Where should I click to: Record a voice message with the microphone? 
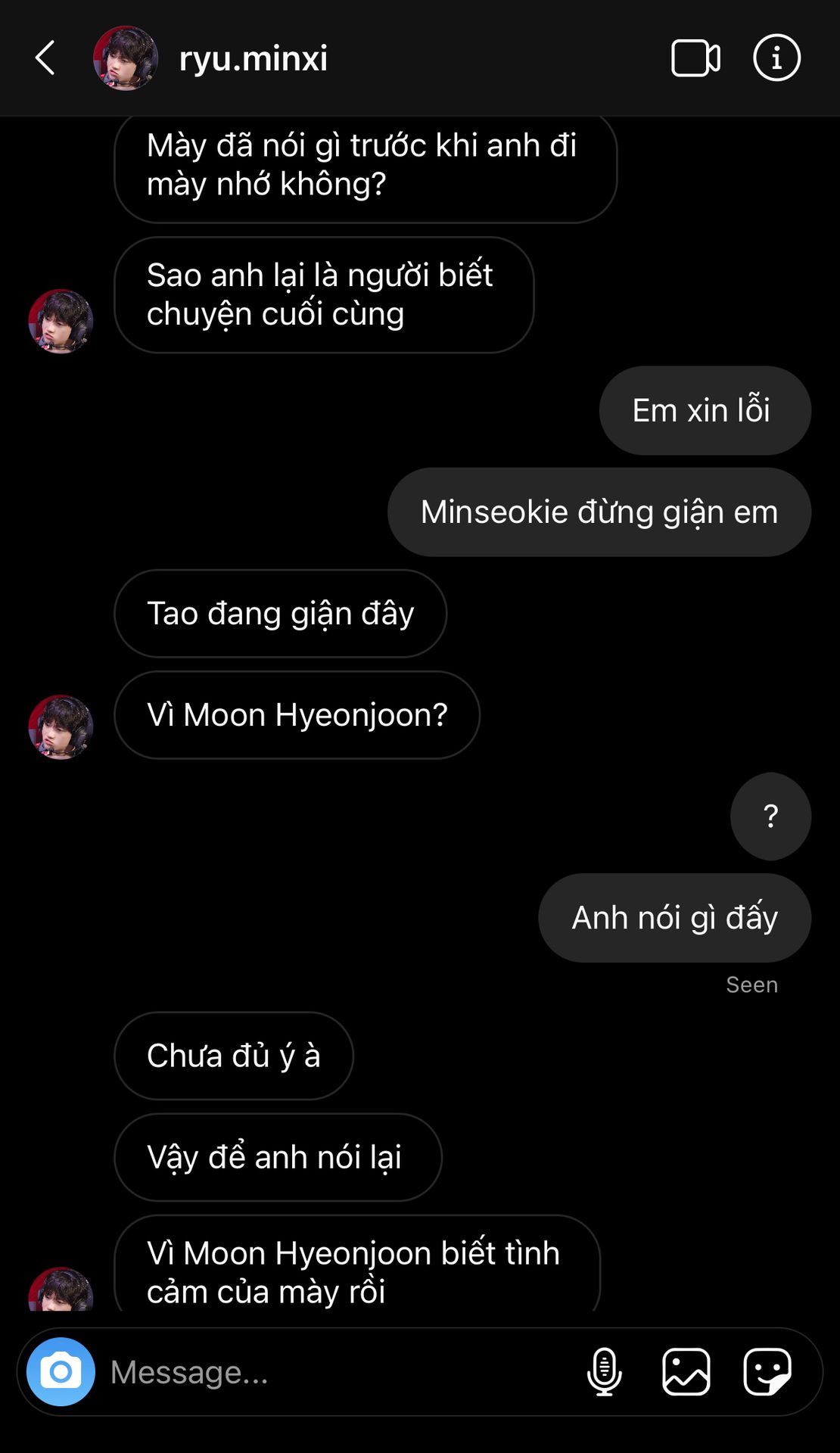point(604,1371)
